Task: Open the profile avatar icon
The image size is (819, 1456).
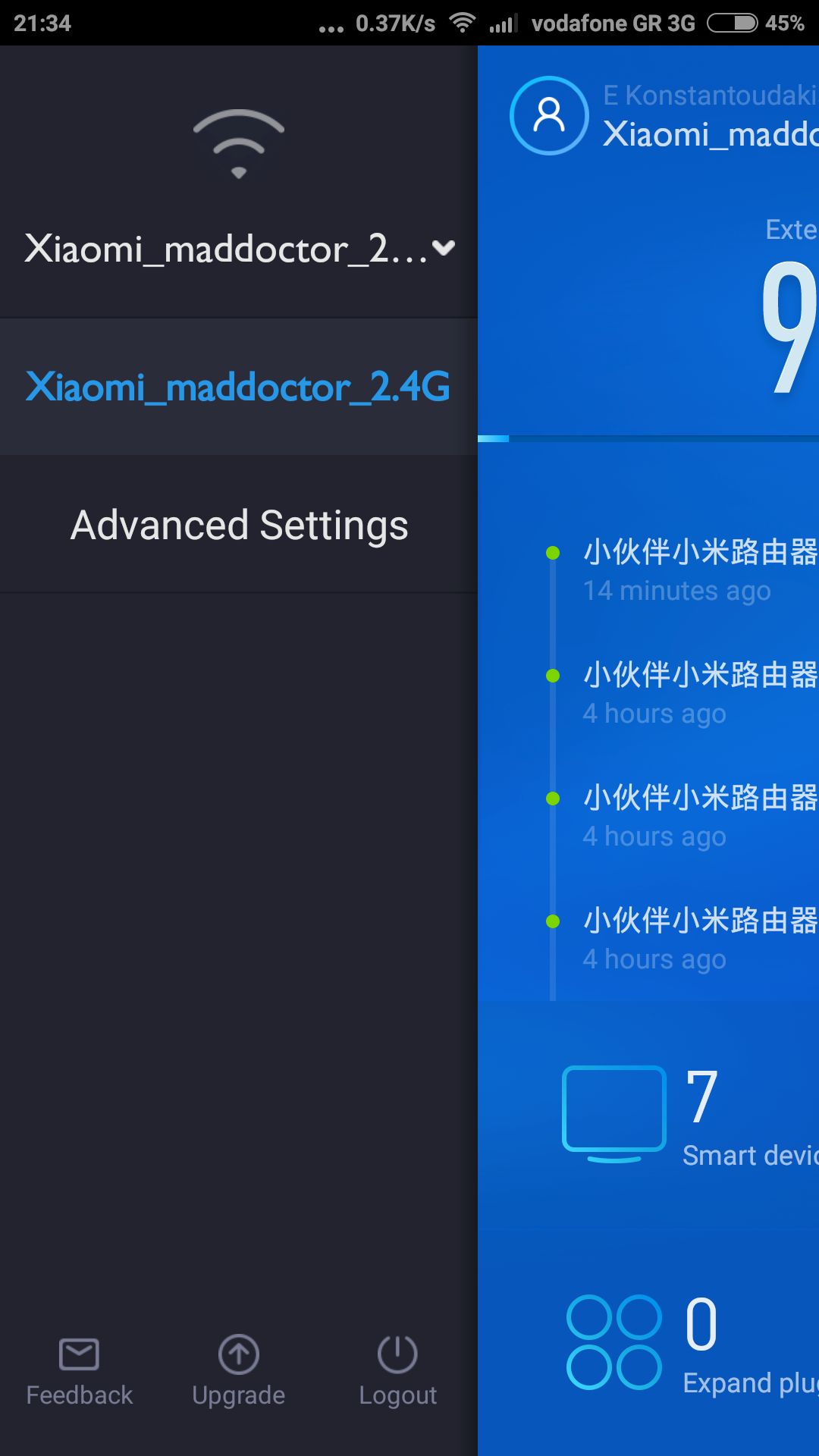Action: [x=549, y=116]
